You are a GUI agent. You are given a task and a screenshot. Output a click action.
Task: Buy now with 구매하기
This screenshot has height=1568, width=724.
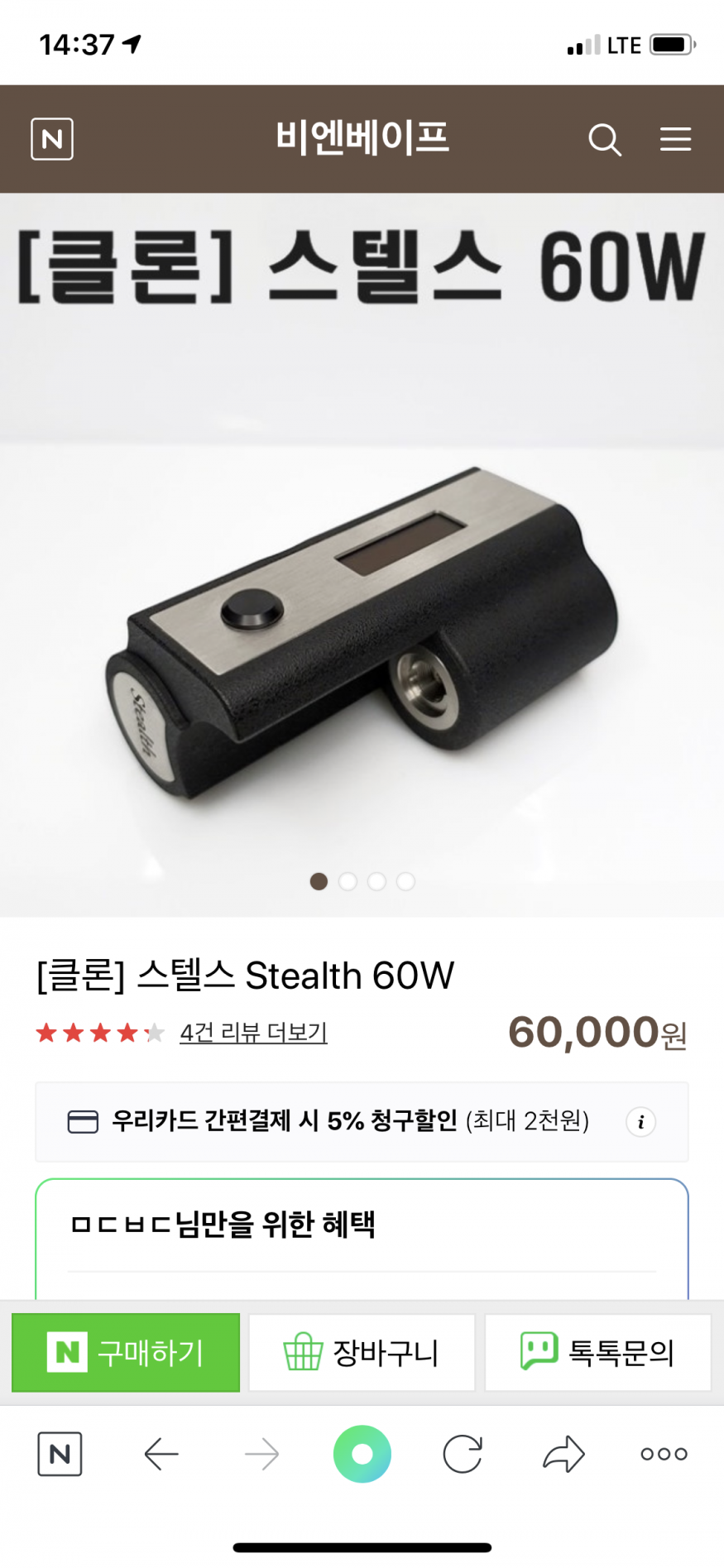126,1353
